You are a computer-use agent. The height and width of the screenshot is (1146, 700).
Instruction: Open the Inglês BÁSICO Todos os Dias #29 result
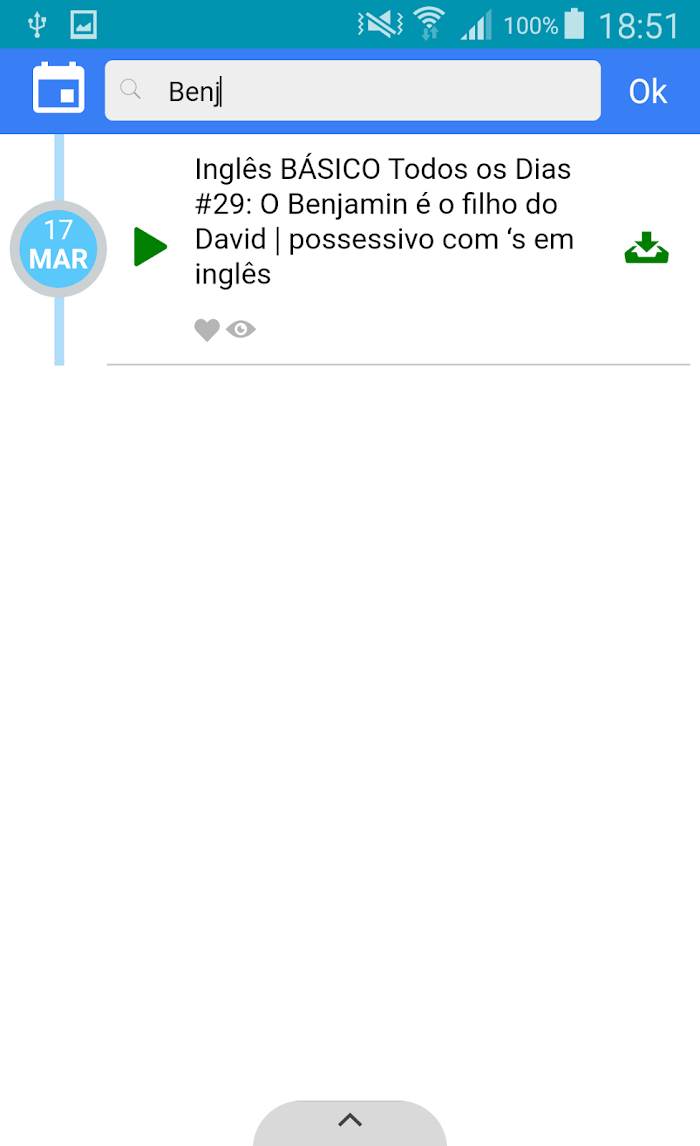(384, 221)
